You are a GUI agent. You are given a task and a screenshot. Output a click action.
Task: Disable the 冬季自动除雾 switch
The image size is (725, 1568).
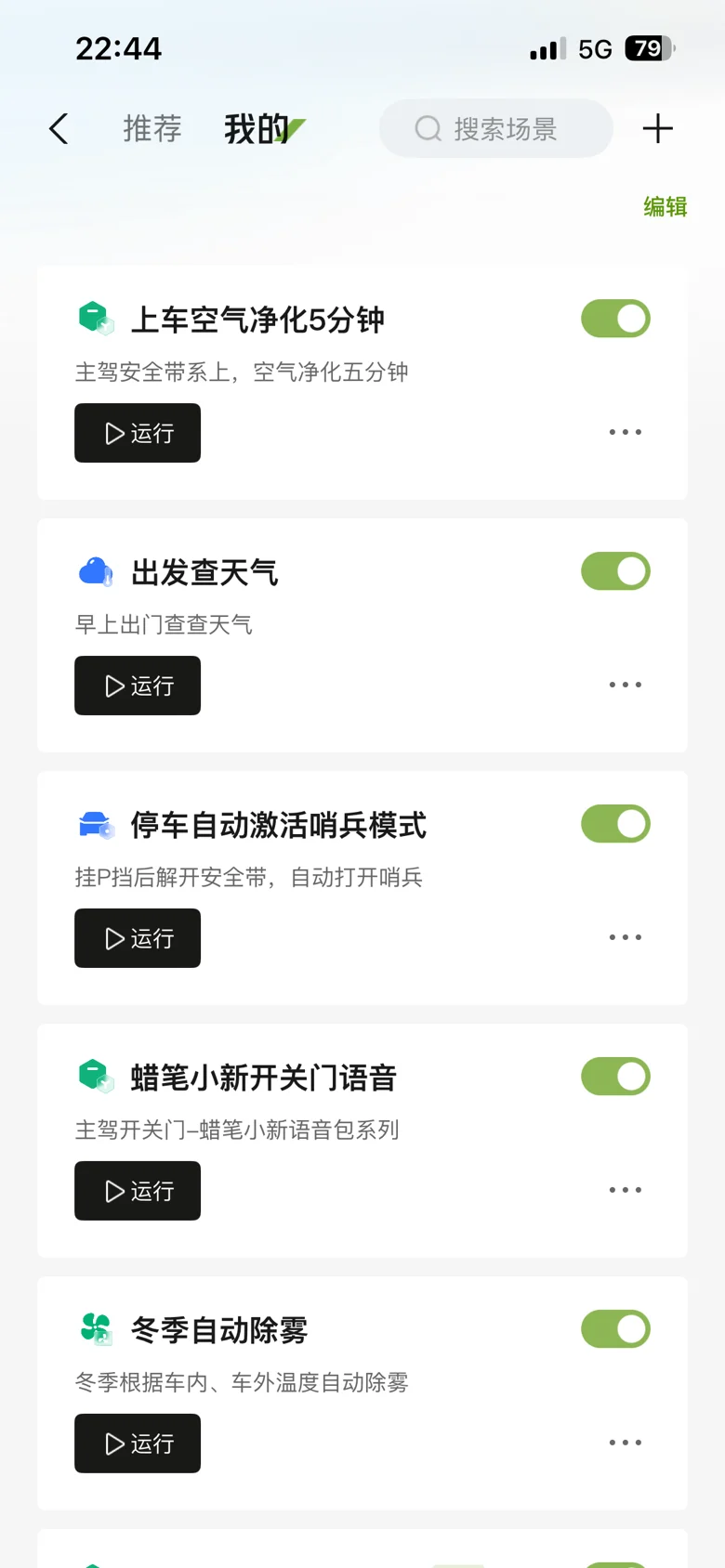(615, 1329)
